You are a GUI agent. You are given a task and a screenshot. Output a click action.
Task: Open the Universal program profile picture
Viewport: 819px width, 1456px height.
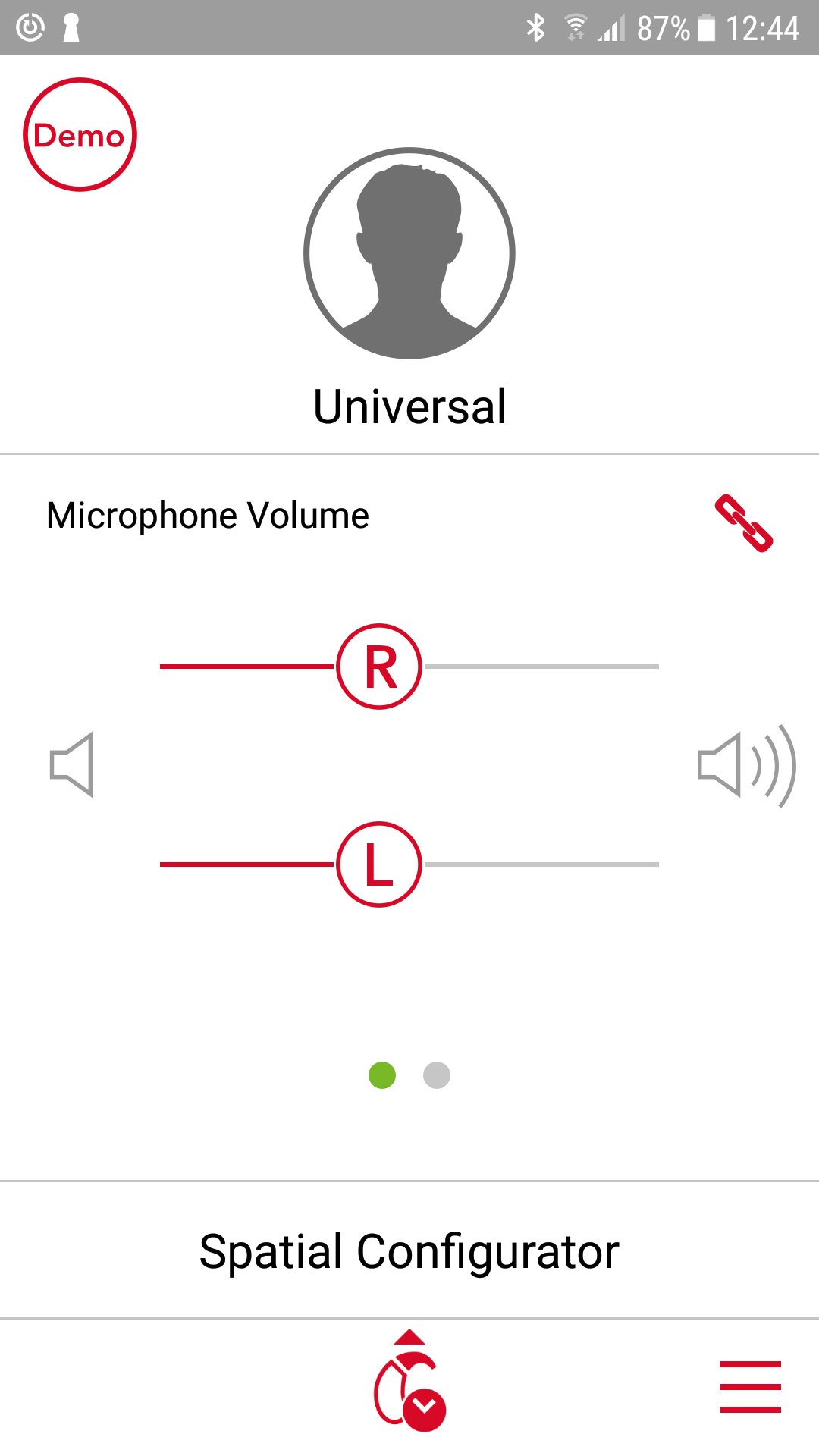(x=409, y=253)
